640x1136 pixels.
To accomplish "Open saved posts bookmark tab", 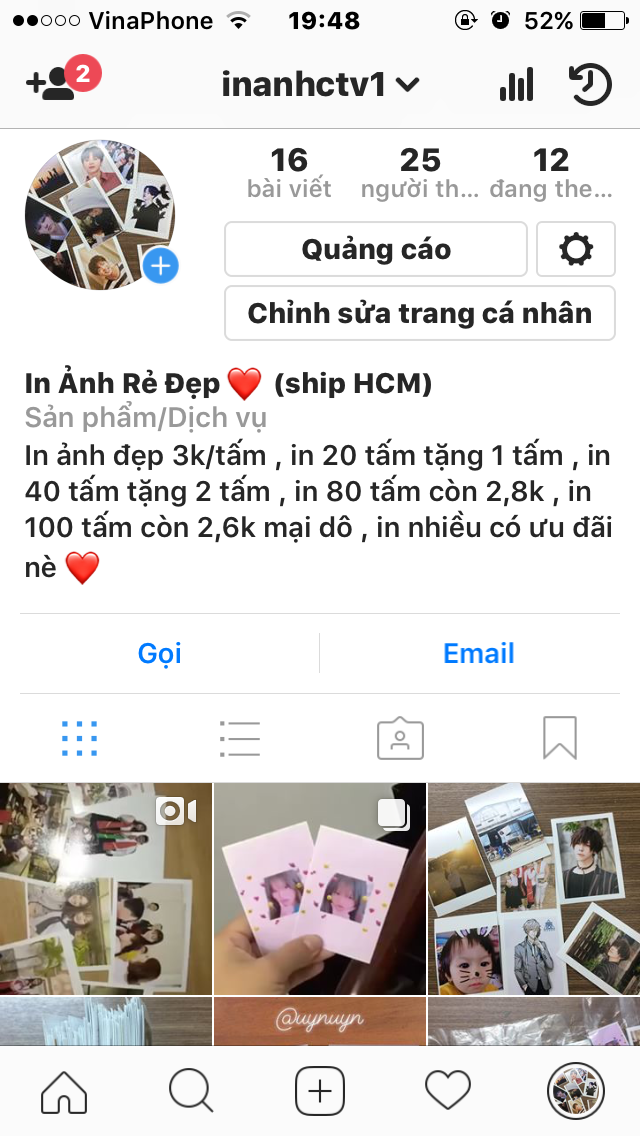I will (560, 738).
